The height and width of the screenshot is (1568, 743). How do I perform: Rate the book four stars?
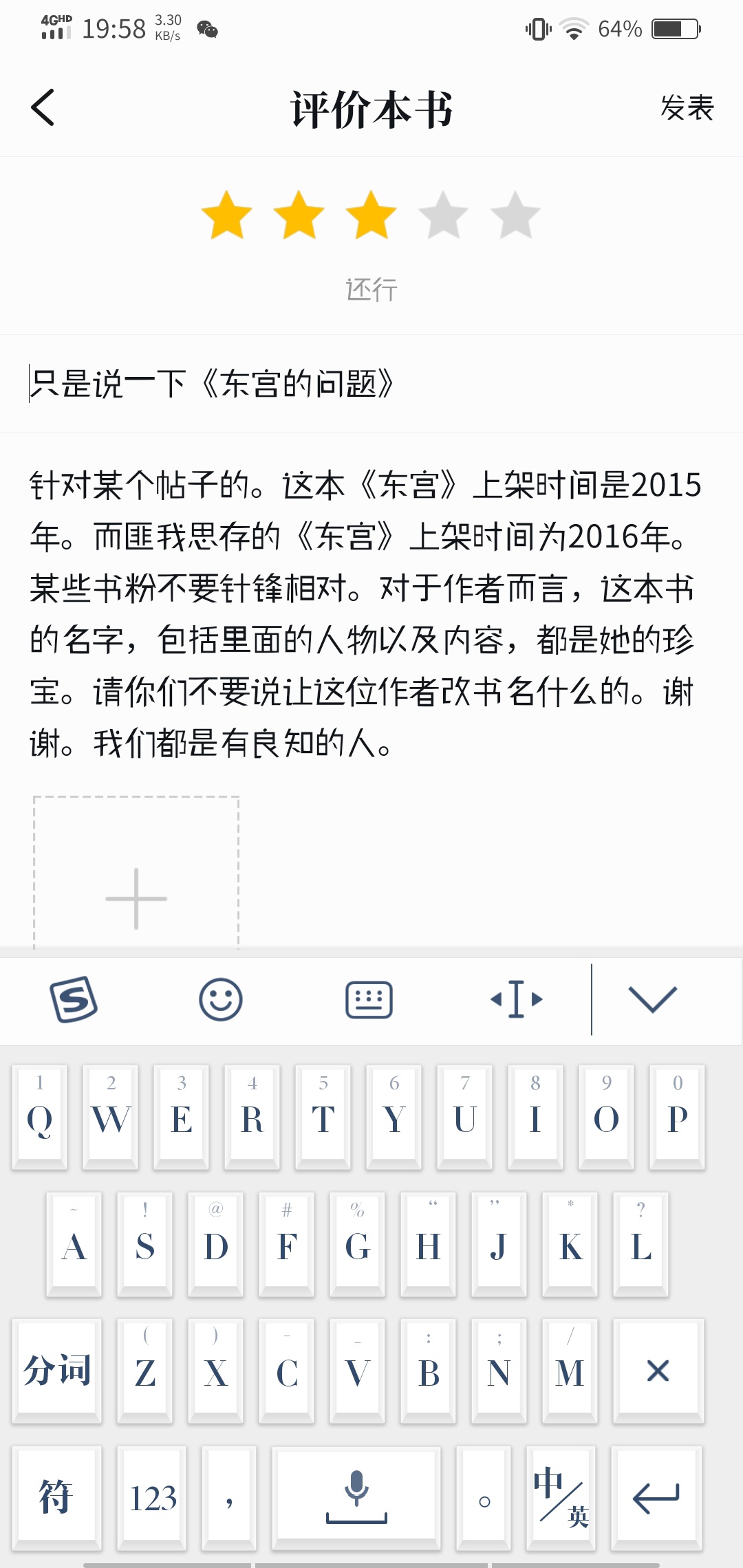[444, 215]
